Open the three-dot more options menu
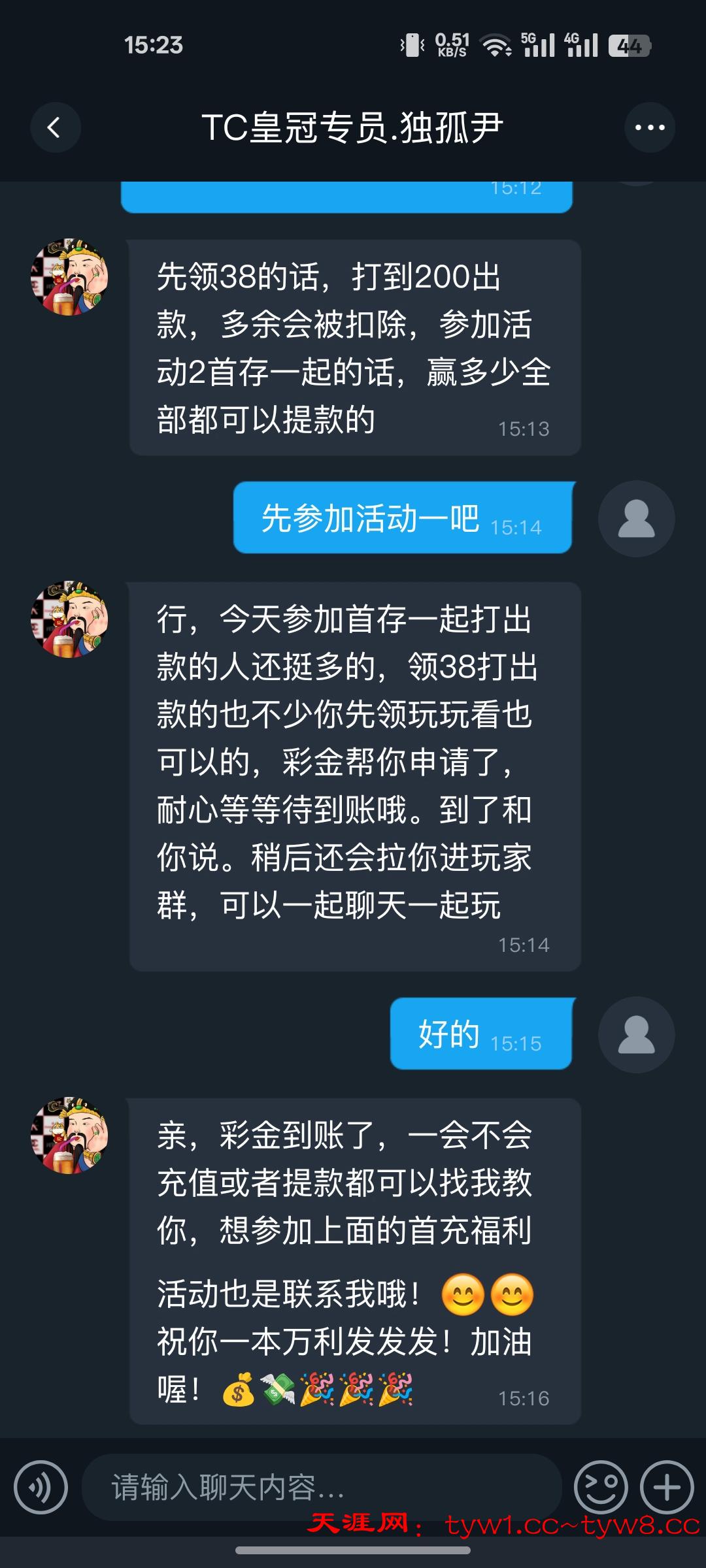This screenshot has height=1568, width=706. (x=650, y=127)
